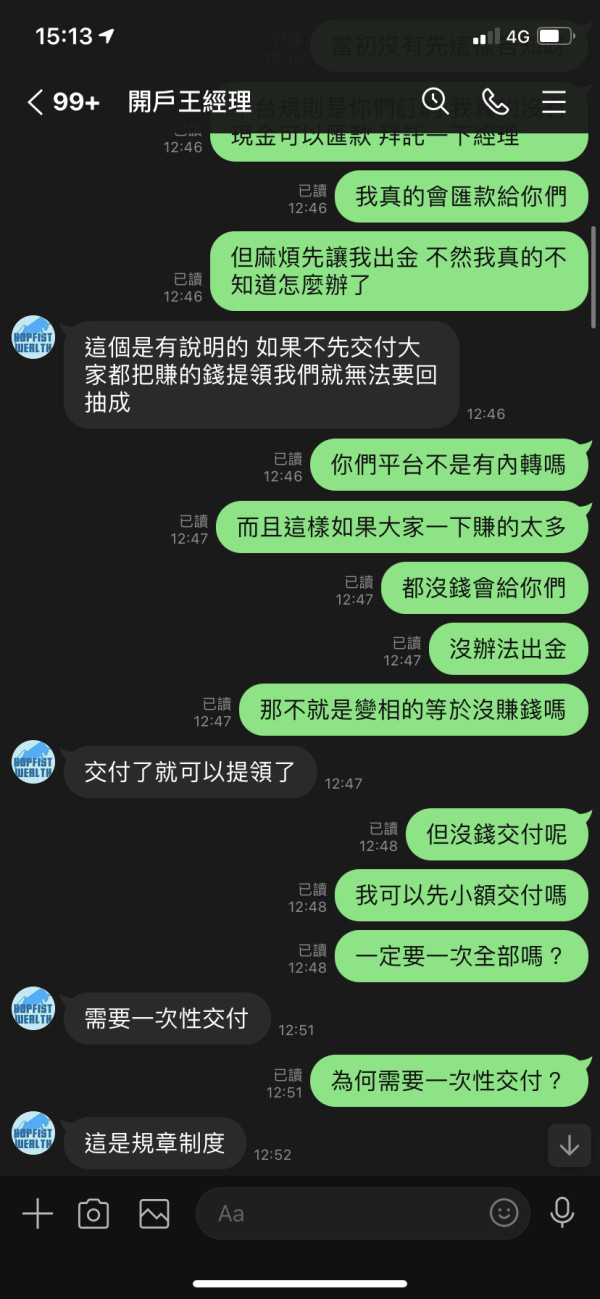Open the plus attachment menu
This screenshot has height=1299, width=600.
pyautogui.click(x=37, y=1214)
